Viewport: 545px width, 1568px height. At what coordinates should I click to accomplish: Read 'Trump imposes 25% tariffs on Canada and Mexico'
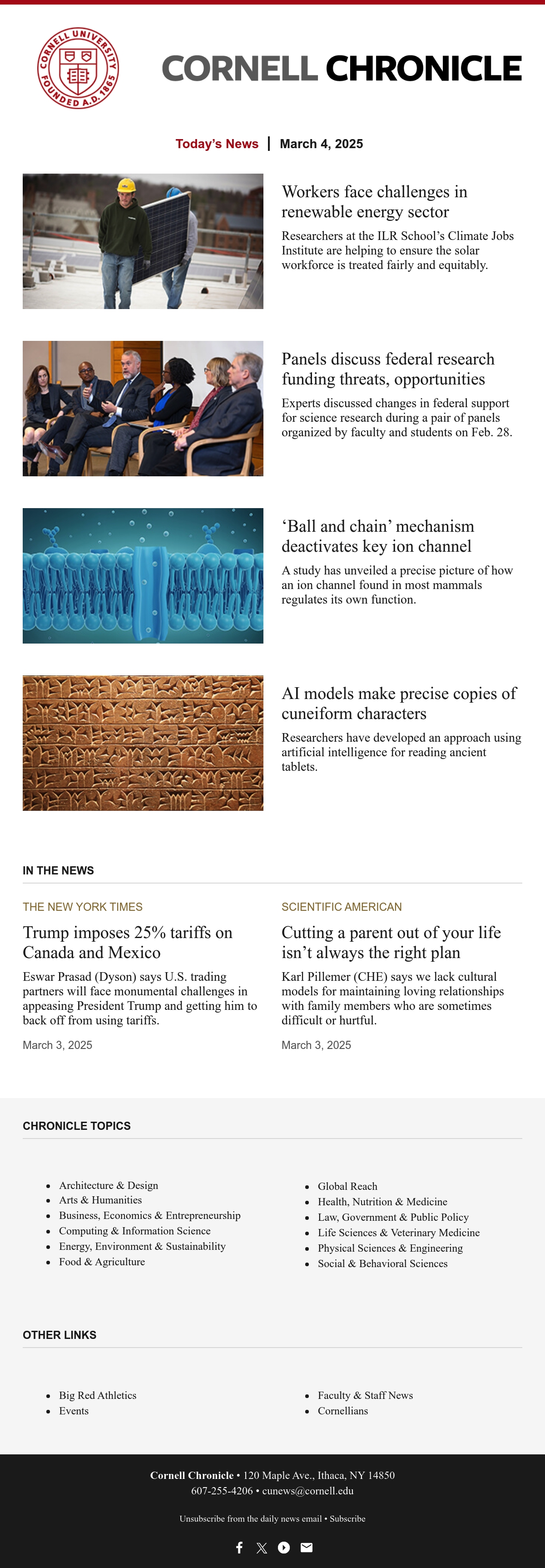pyautogui.click(x=128, y=942)
